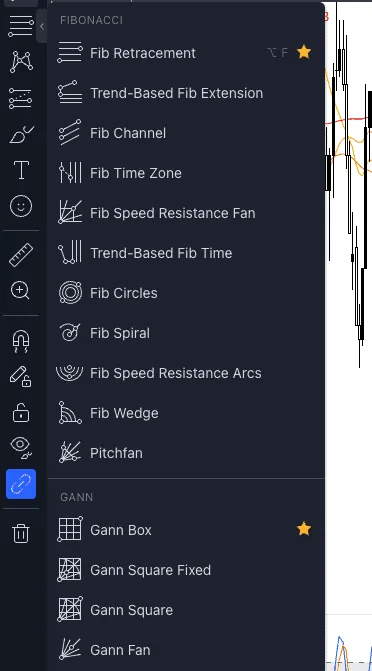Toggle the magnet mode tool
The width and height of the screenshot is (372, 671).
pyautogui.click(x=21, y=341)
